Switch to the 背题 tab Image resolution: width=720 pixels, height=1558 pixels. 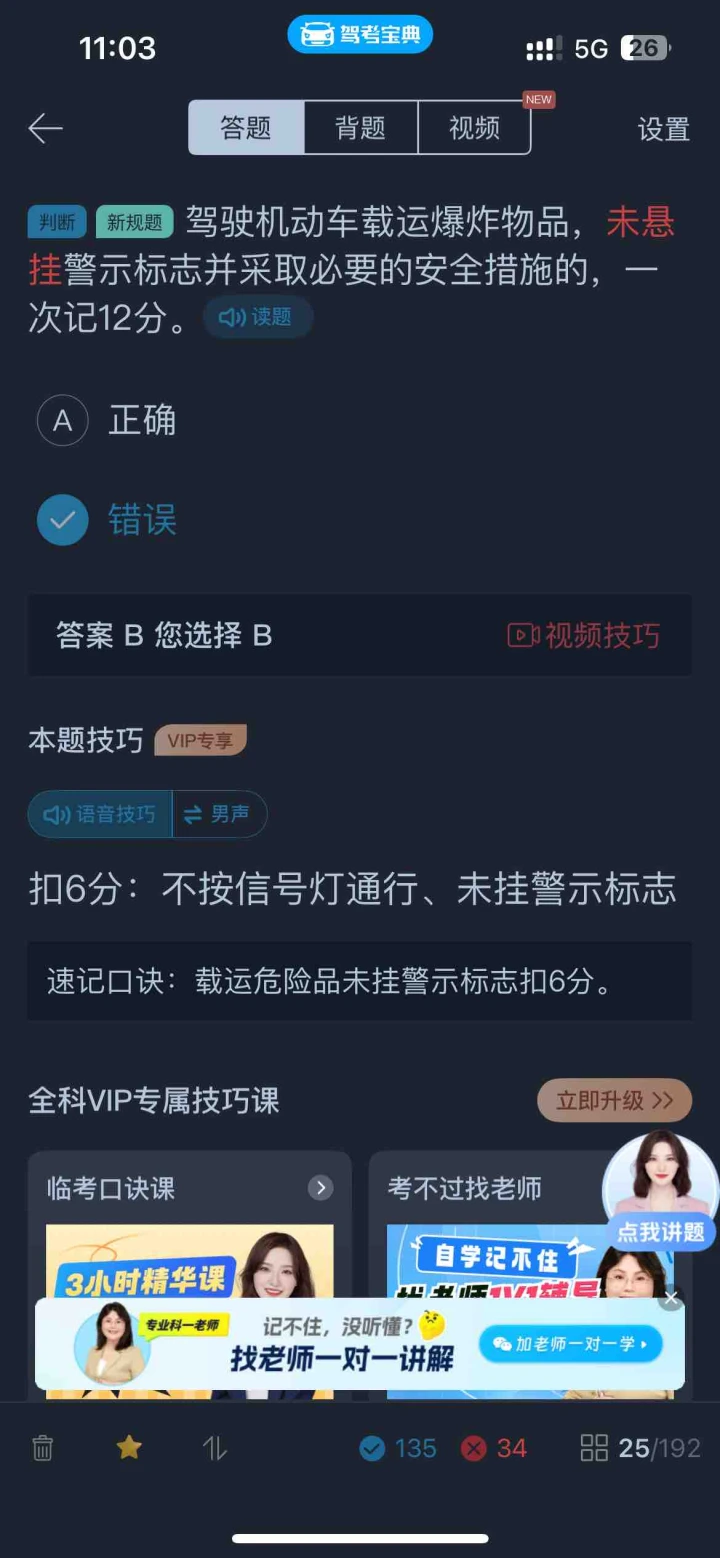tap(360, 128)
